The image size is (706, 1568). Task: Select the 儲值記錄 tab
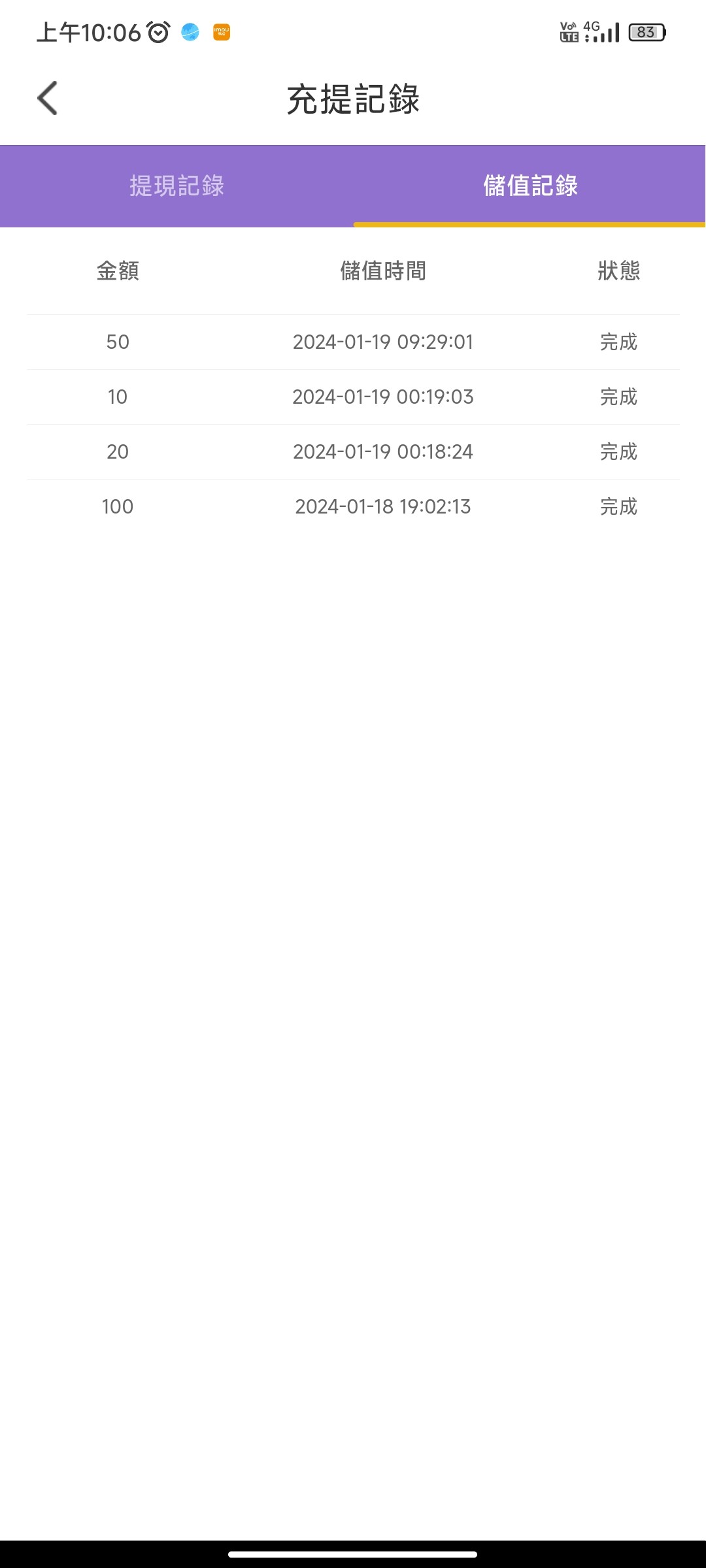pyautogui.click(x=529, y=186)
